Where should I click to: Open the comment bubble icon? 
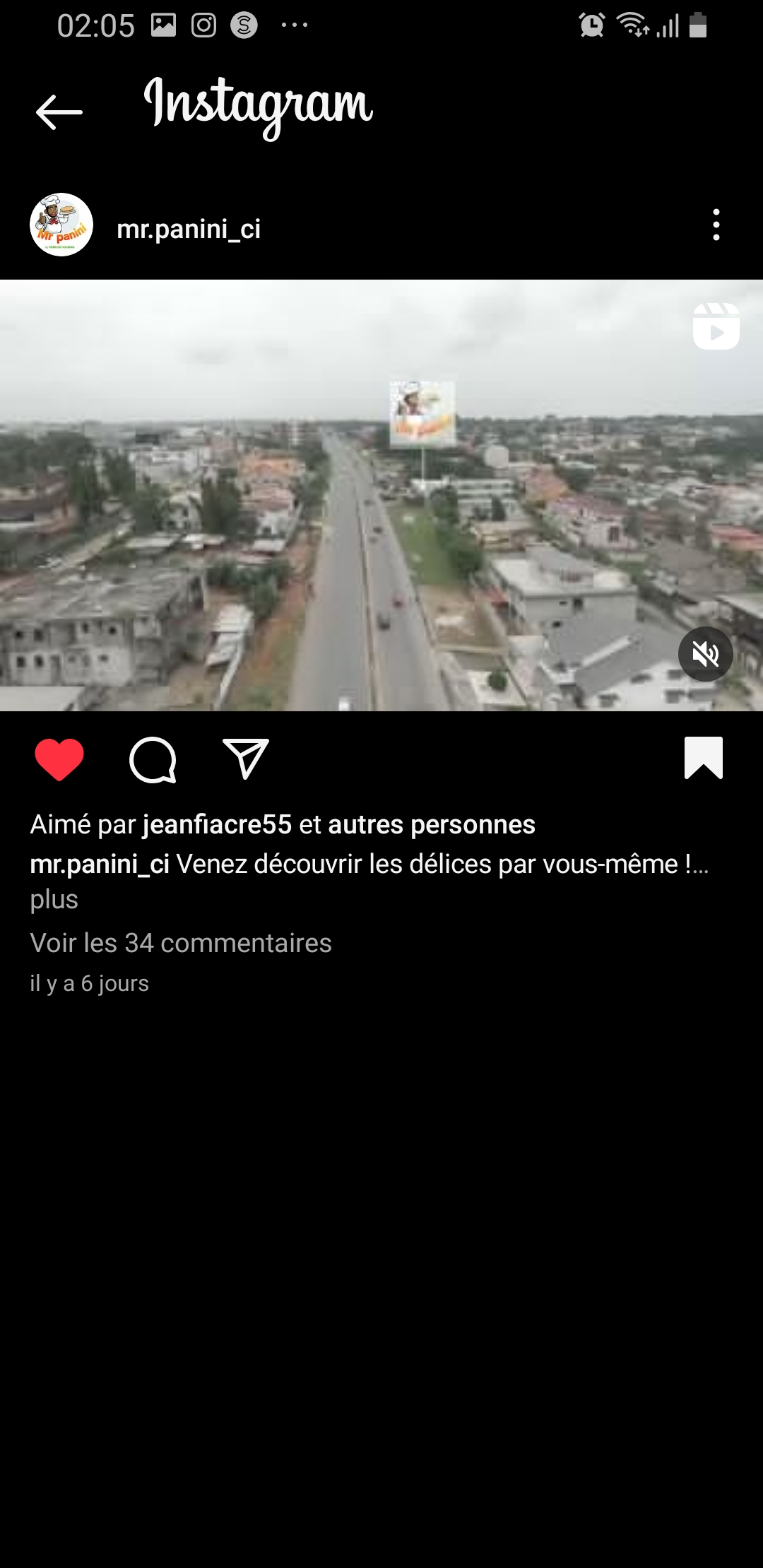click(153, 759)
